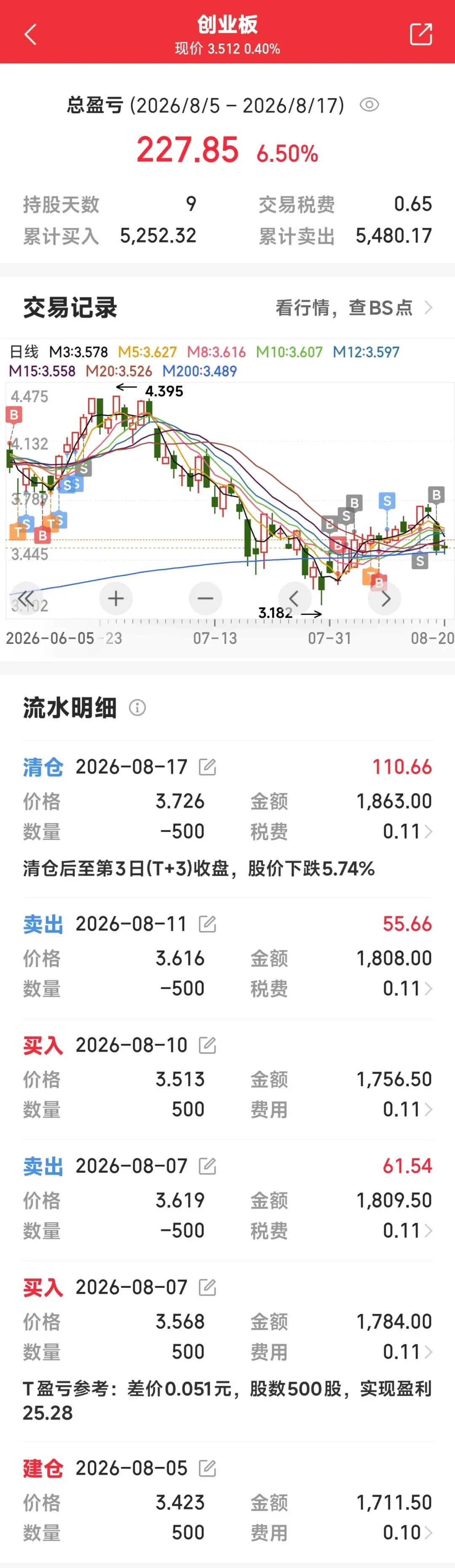Edit the 买入 2026-08-10 record
The image size is (455, 1568).
207,1045
